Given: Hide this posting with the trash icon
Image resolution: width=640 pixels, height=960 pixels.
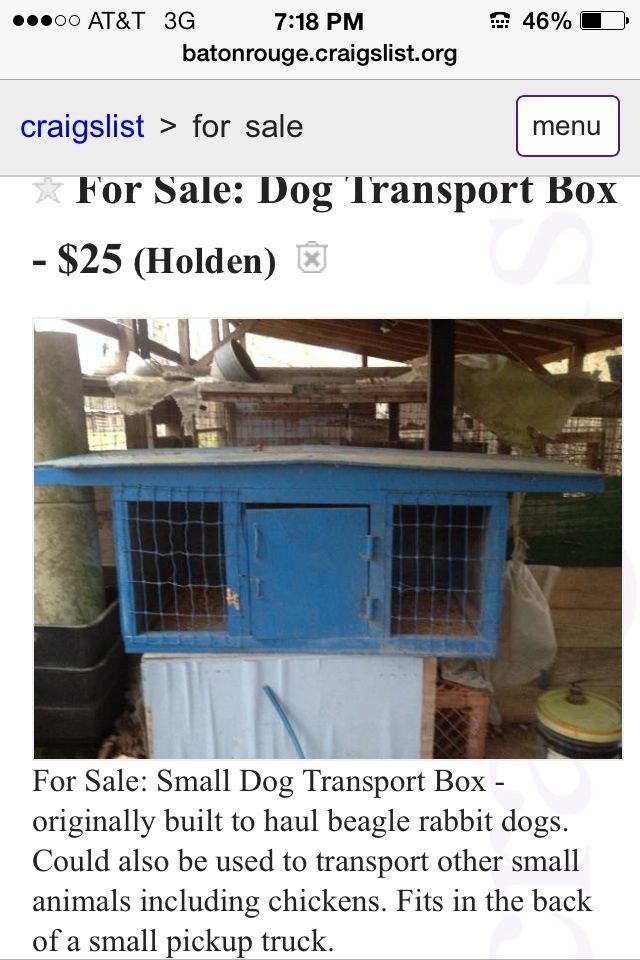Looking at the screenshot, I should (x=312, y=258).
